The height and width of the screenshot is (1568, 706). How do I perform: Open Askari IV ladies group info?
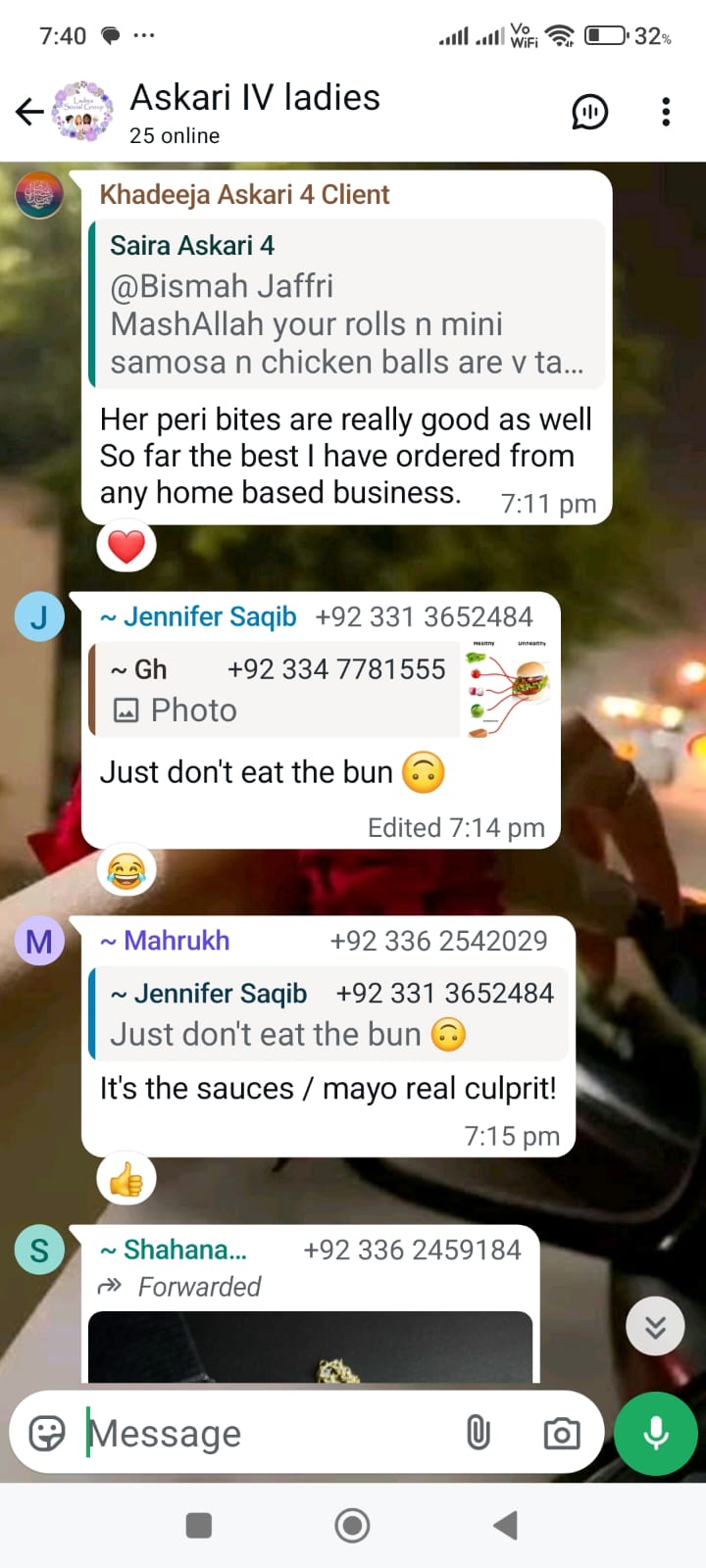coord(255,112)
